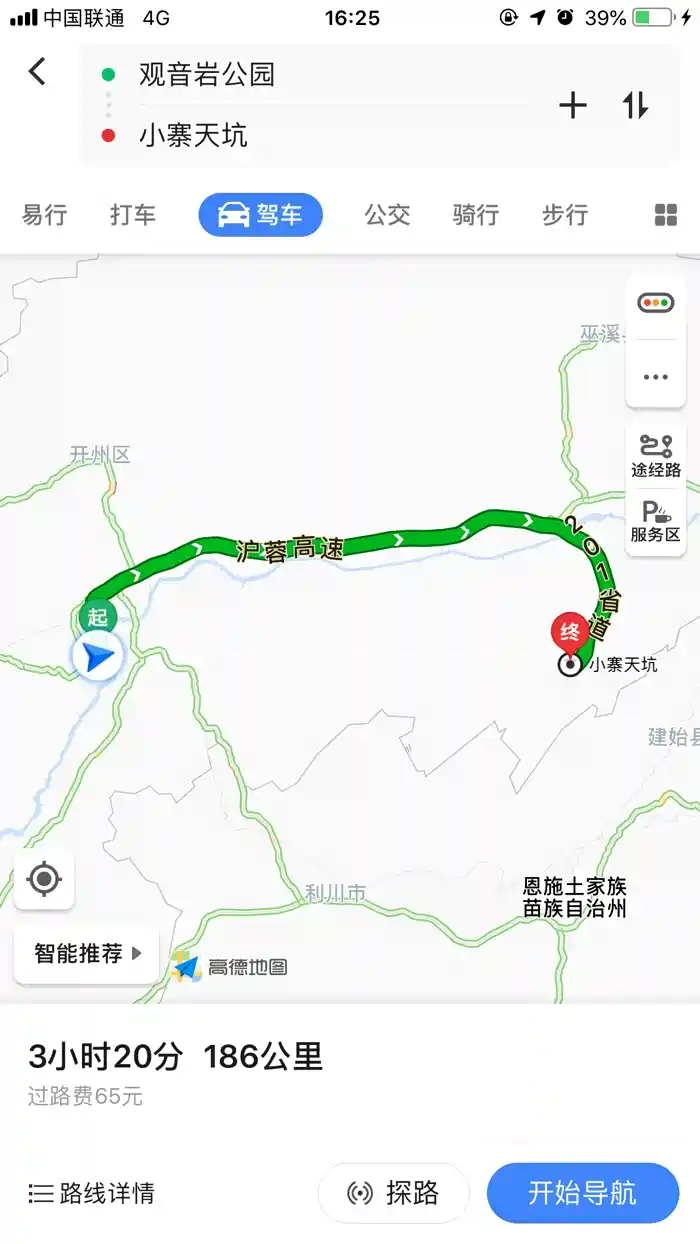
Task: Expand the 智能推荐 route preference
Action: (x=88, y=954)
